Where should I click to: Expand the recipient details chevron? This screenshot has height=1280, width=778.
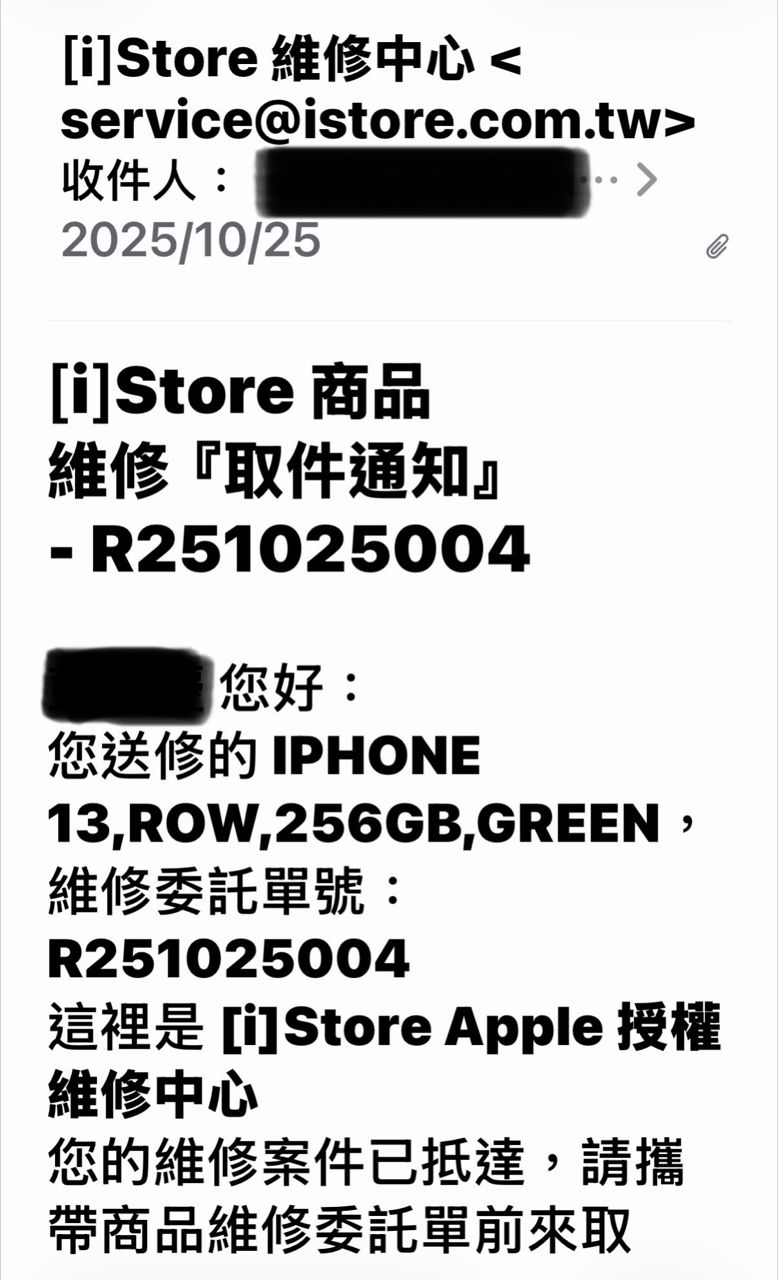click(x=647, y=180)
